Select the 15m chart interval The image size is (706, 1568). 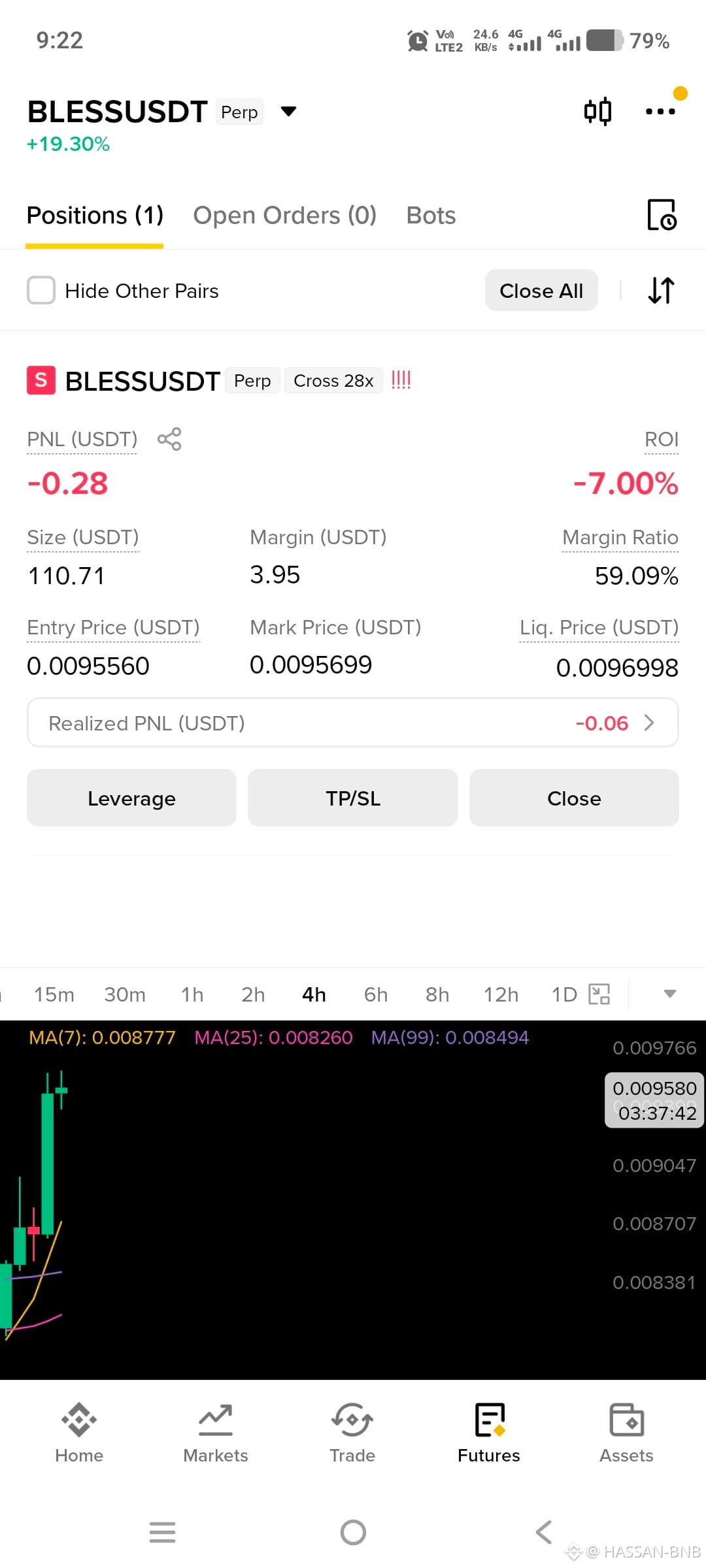click(54, 994)
